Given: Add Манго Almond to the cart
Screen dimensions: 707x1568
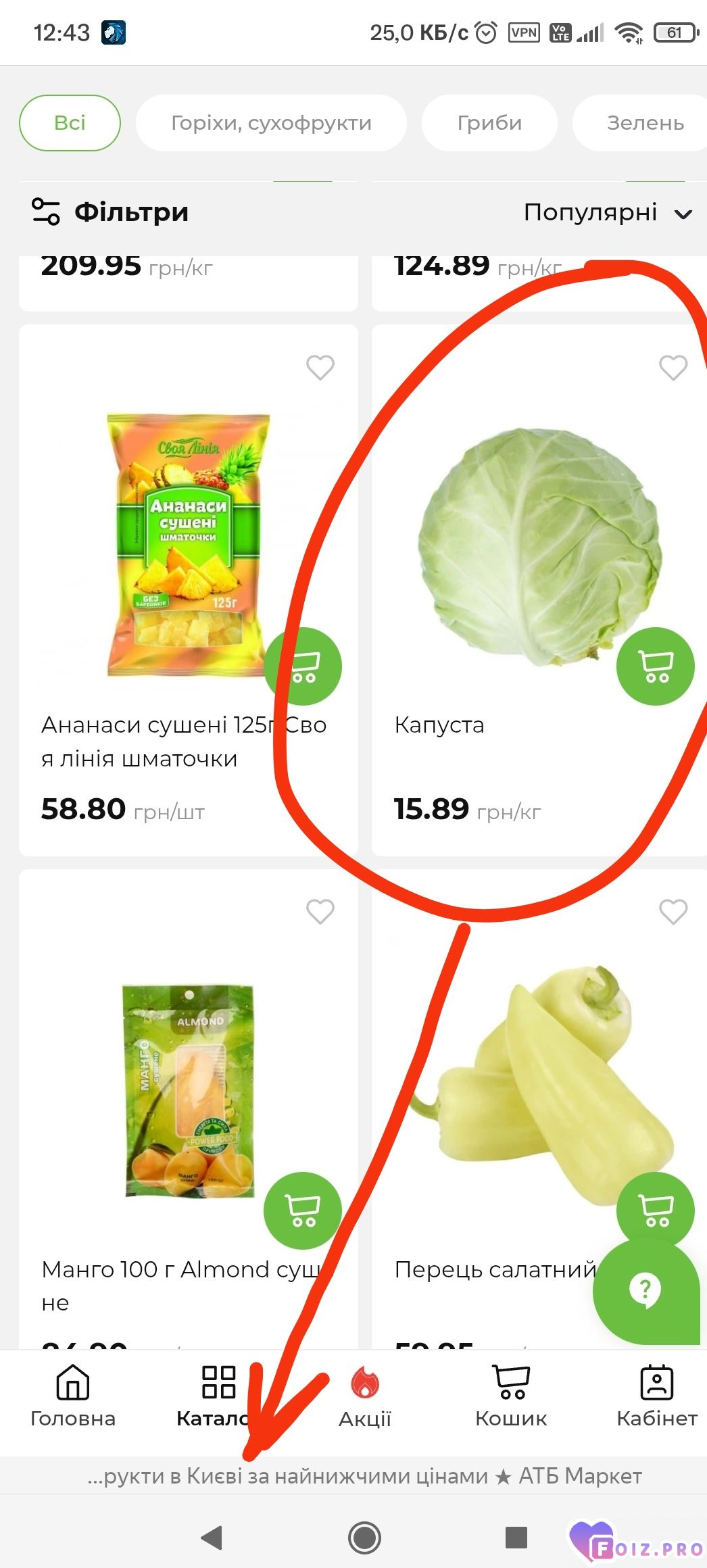Looking at the screenshot, I should 303,1210.
